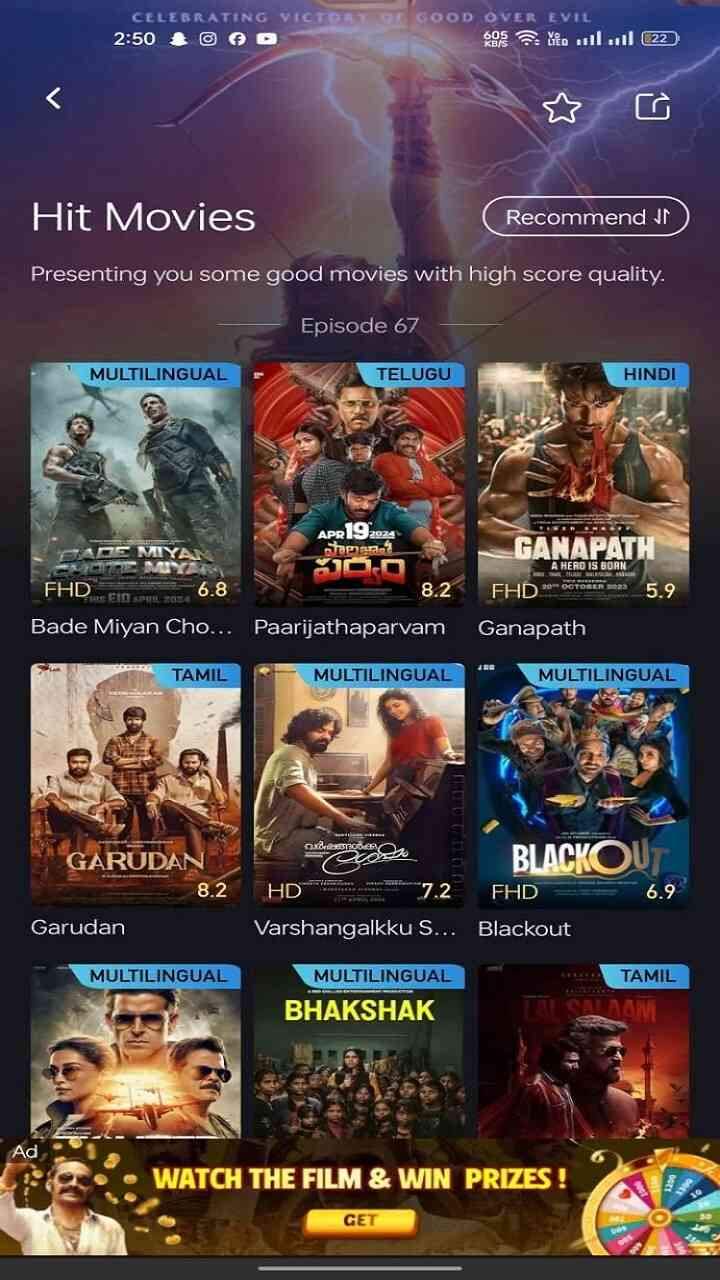Image resolution: width=720 pixels, height=1280 pixels.
Task: Tap the GET button on the ad banner
Action: (360, 1221)
